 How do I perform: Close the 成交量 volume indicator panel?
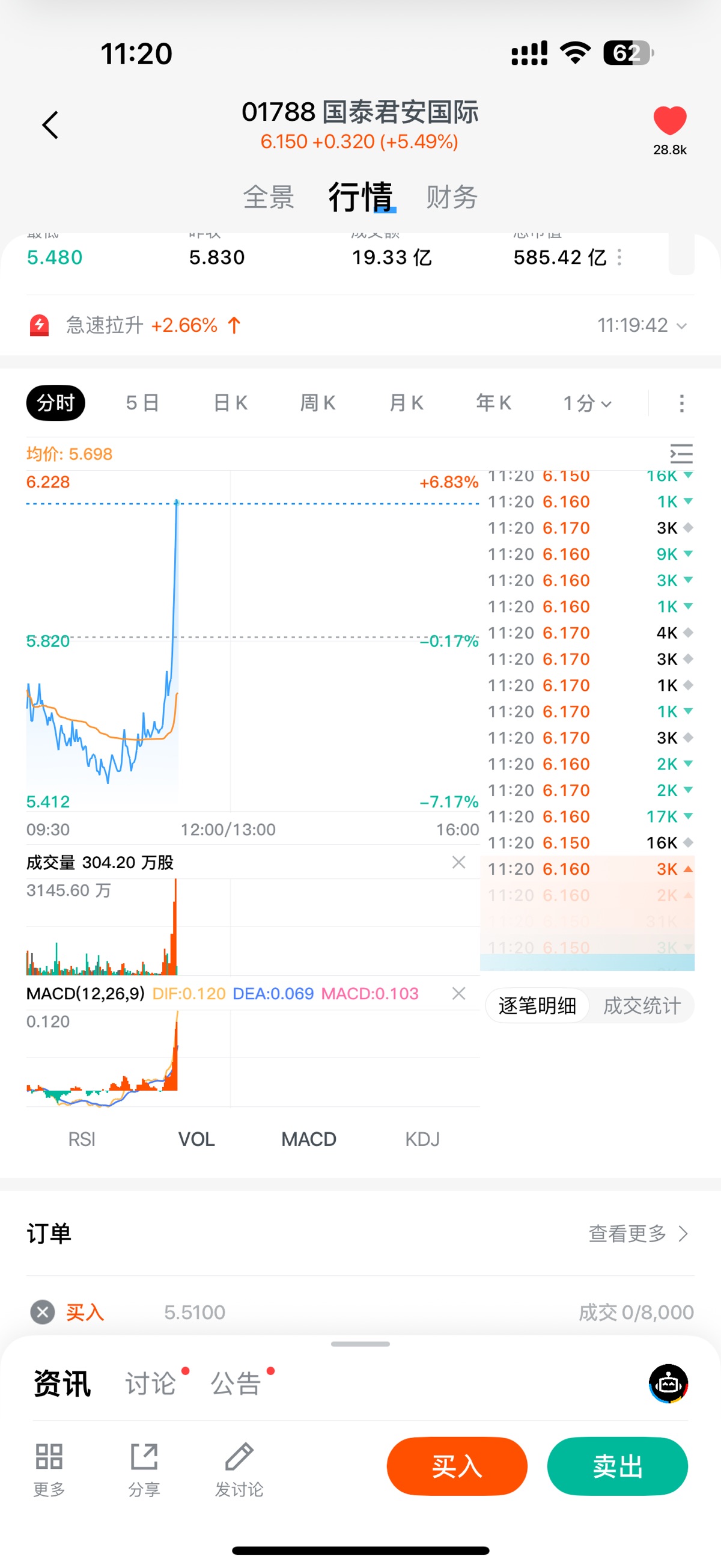tap(459, 862)
